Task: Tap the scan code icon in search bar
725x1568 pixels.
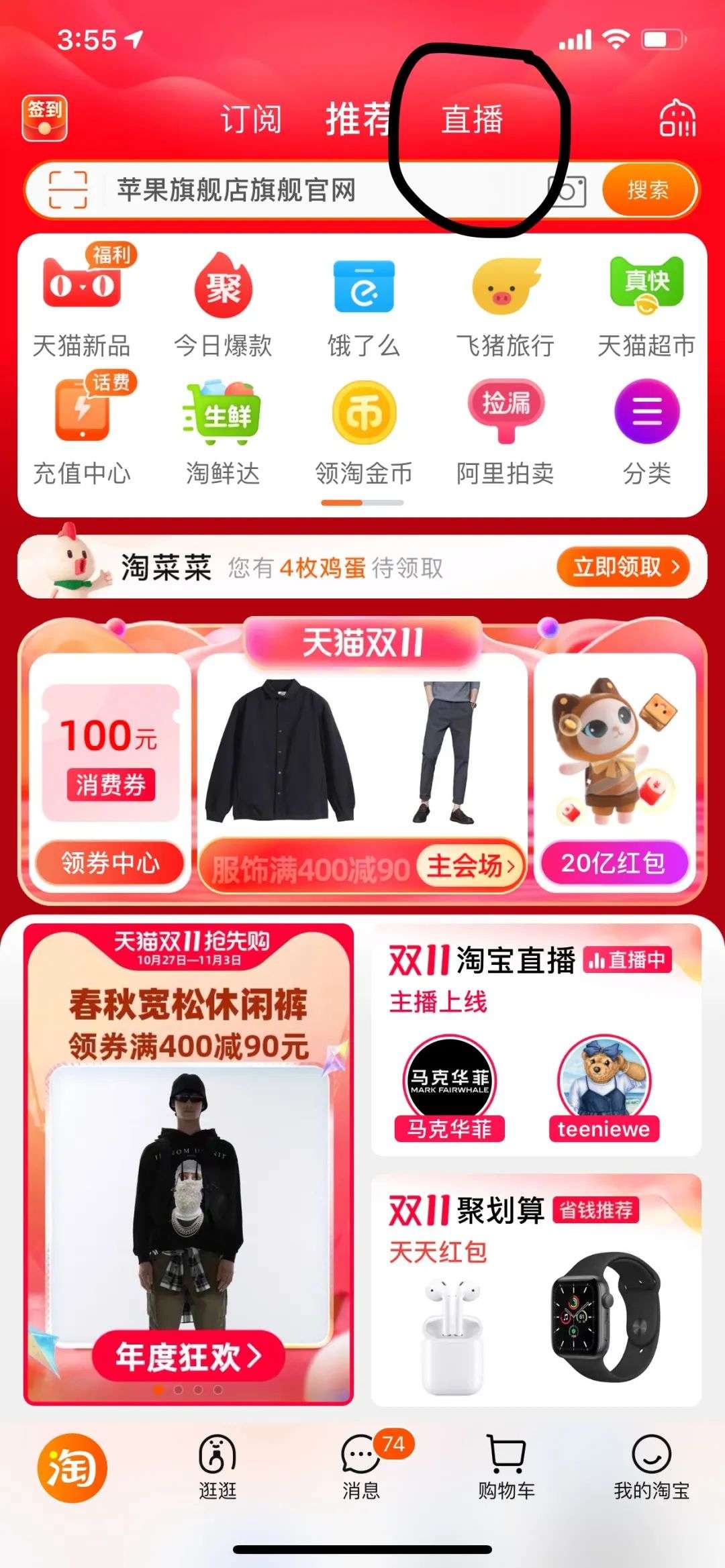Action: point(68,190)
